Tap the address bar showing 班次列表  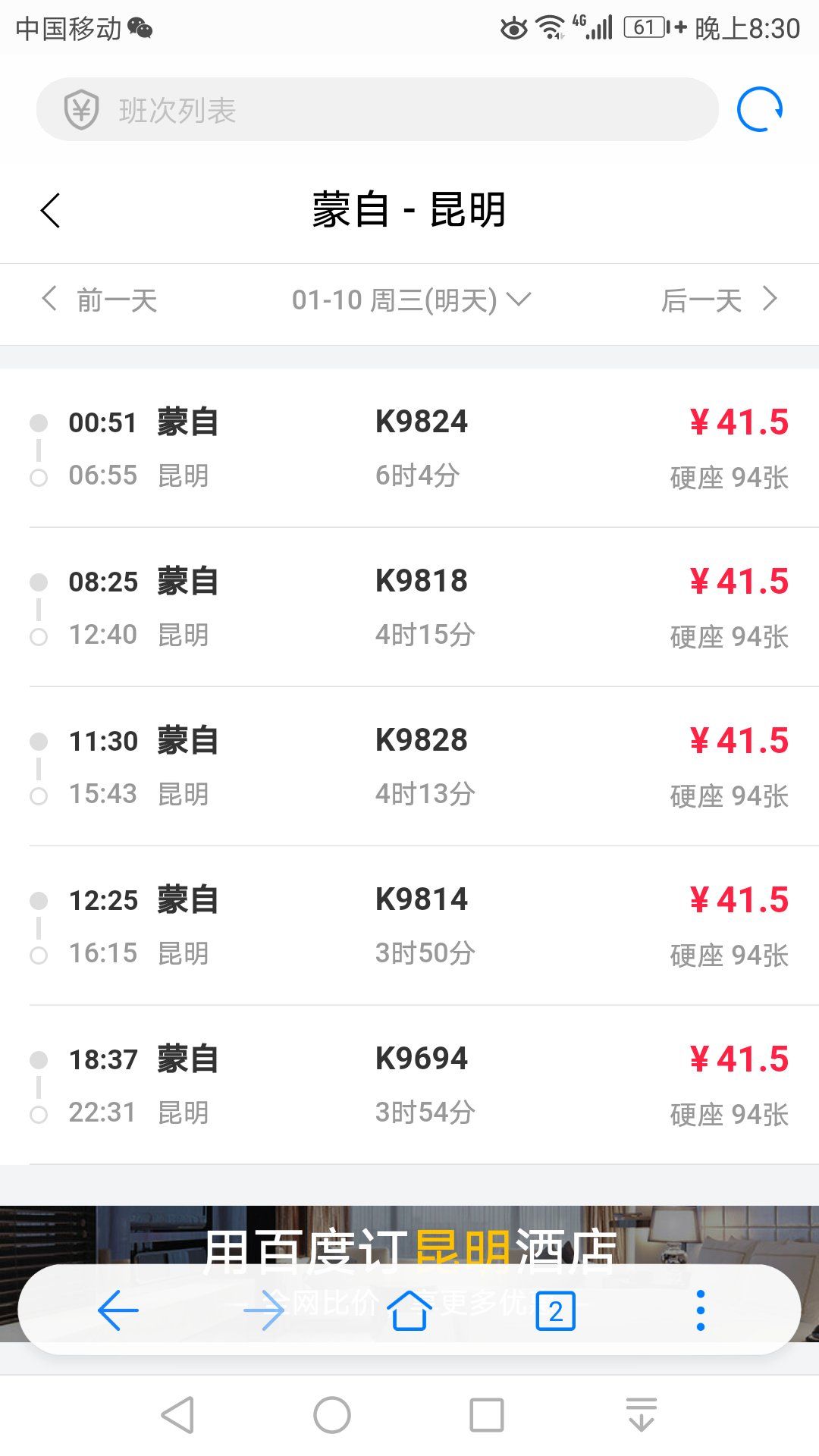click(377, 110)
